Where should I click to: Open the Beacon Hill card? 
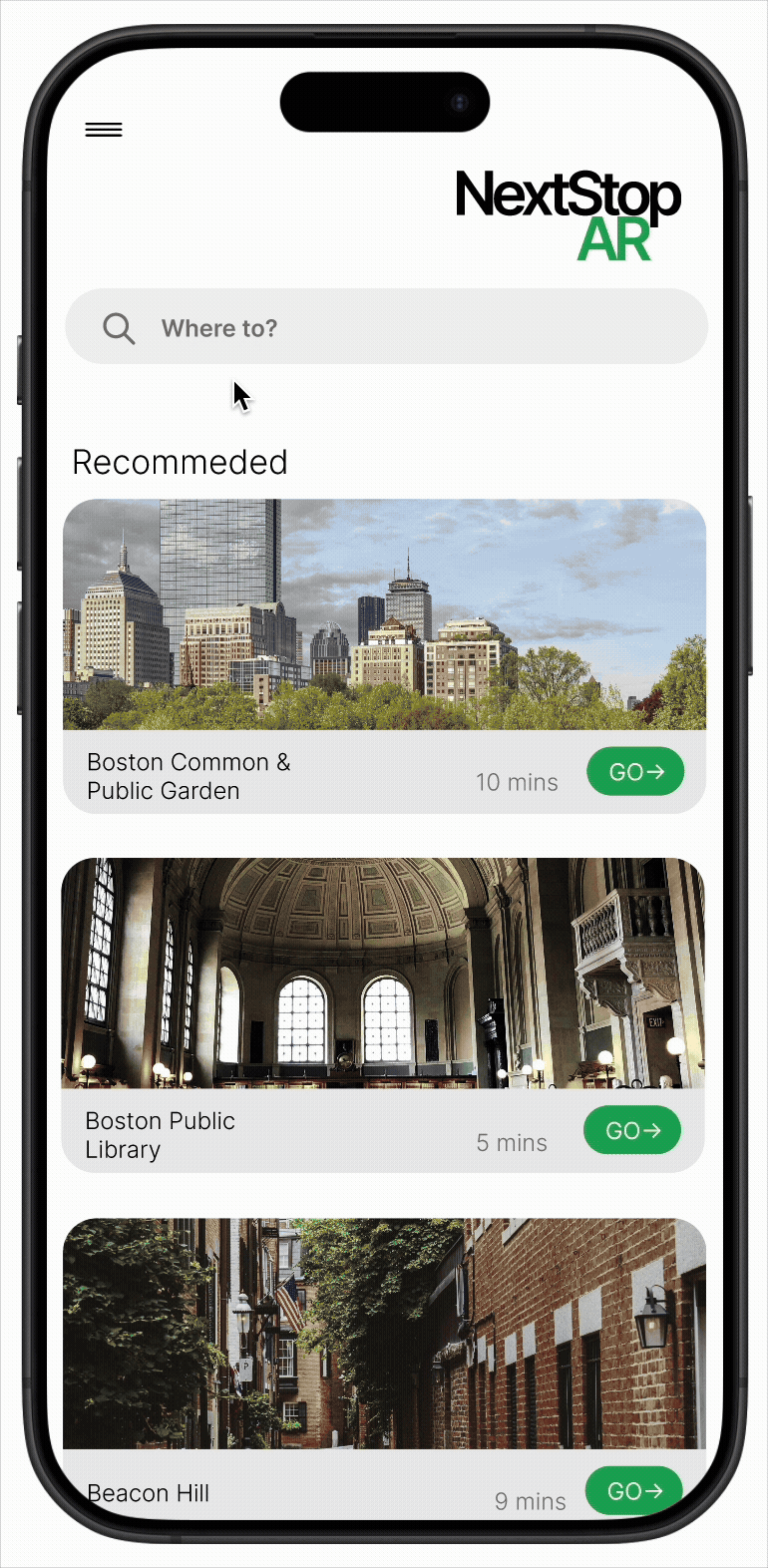point(384,1333)
